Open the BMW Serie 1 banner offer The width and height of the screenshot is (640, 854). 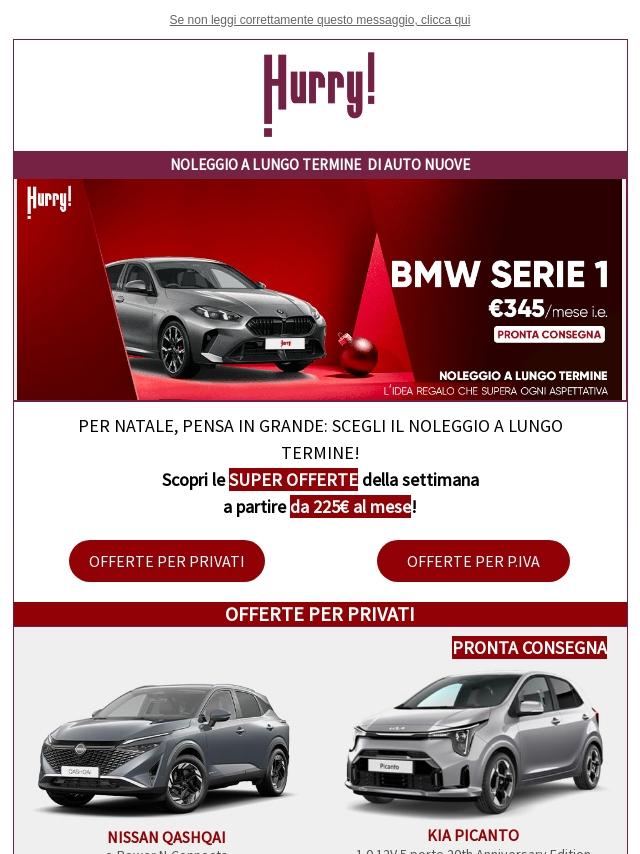[320, 290]
